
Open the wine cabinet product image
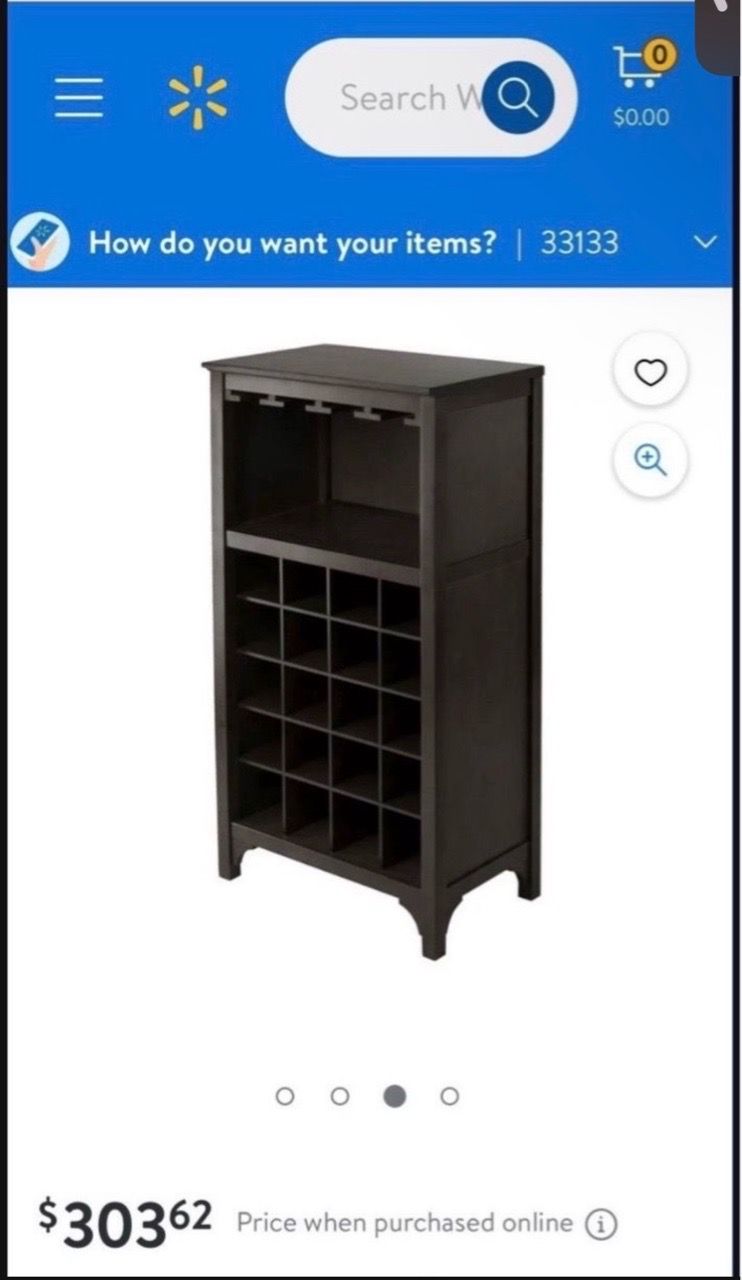374,650
